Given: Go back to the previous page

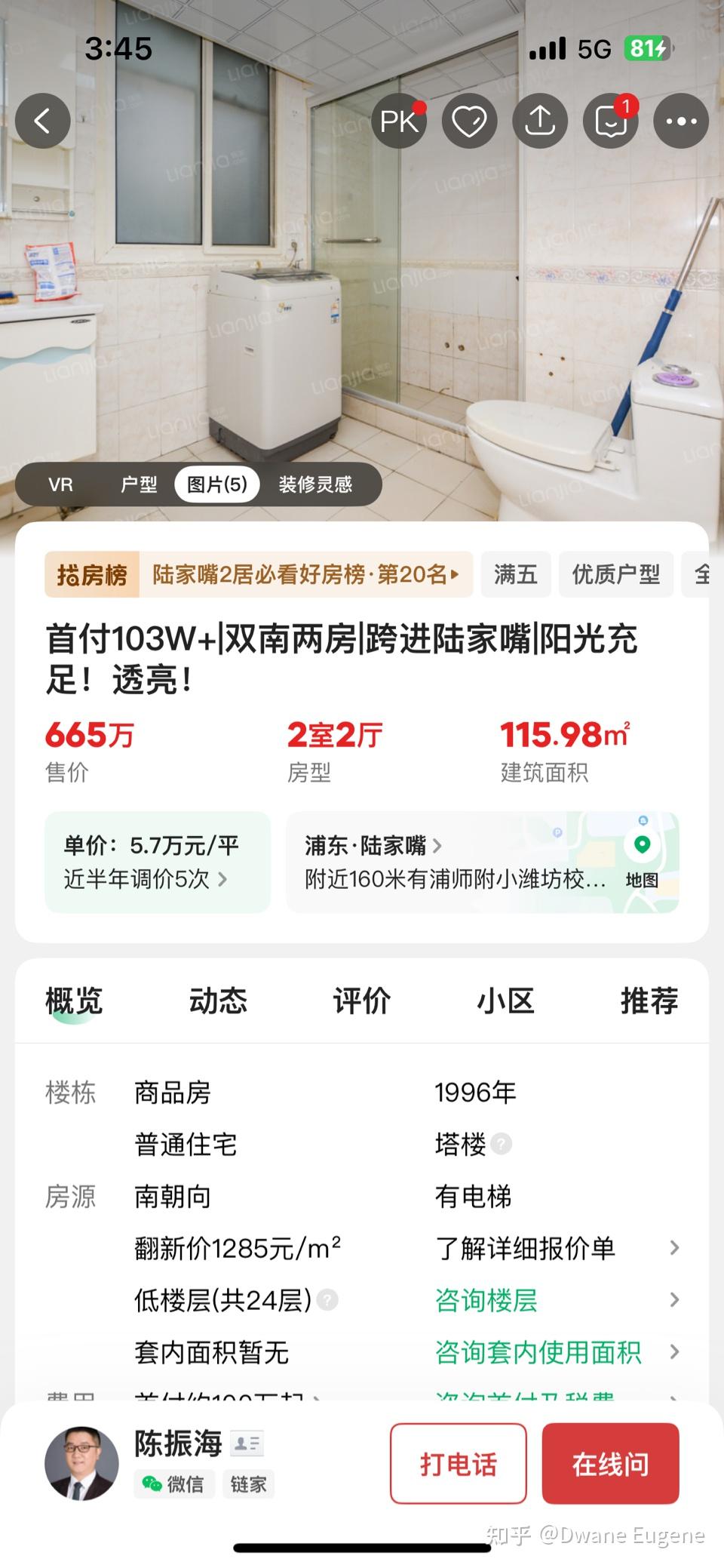Looking at the screenshot, I should [43, 121].
